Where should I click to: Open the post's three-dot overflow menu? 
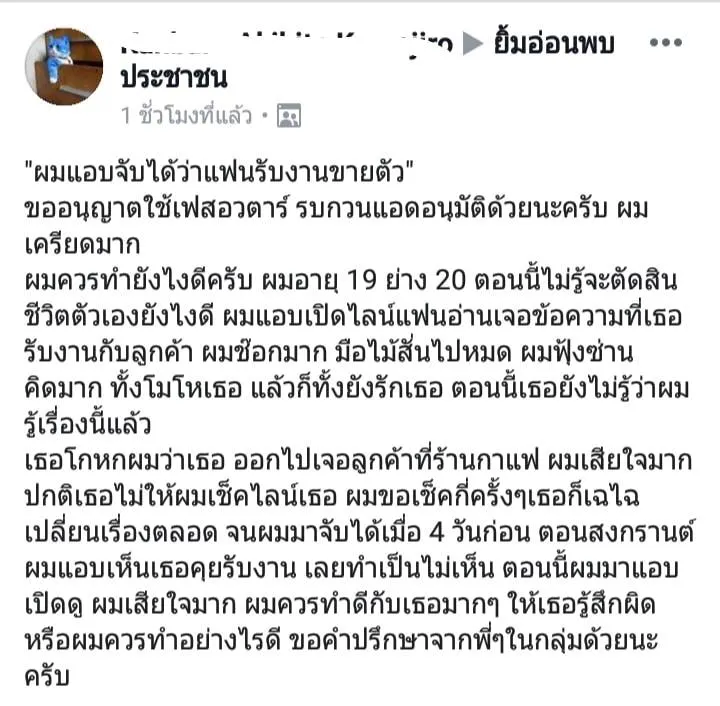(666, 43)
